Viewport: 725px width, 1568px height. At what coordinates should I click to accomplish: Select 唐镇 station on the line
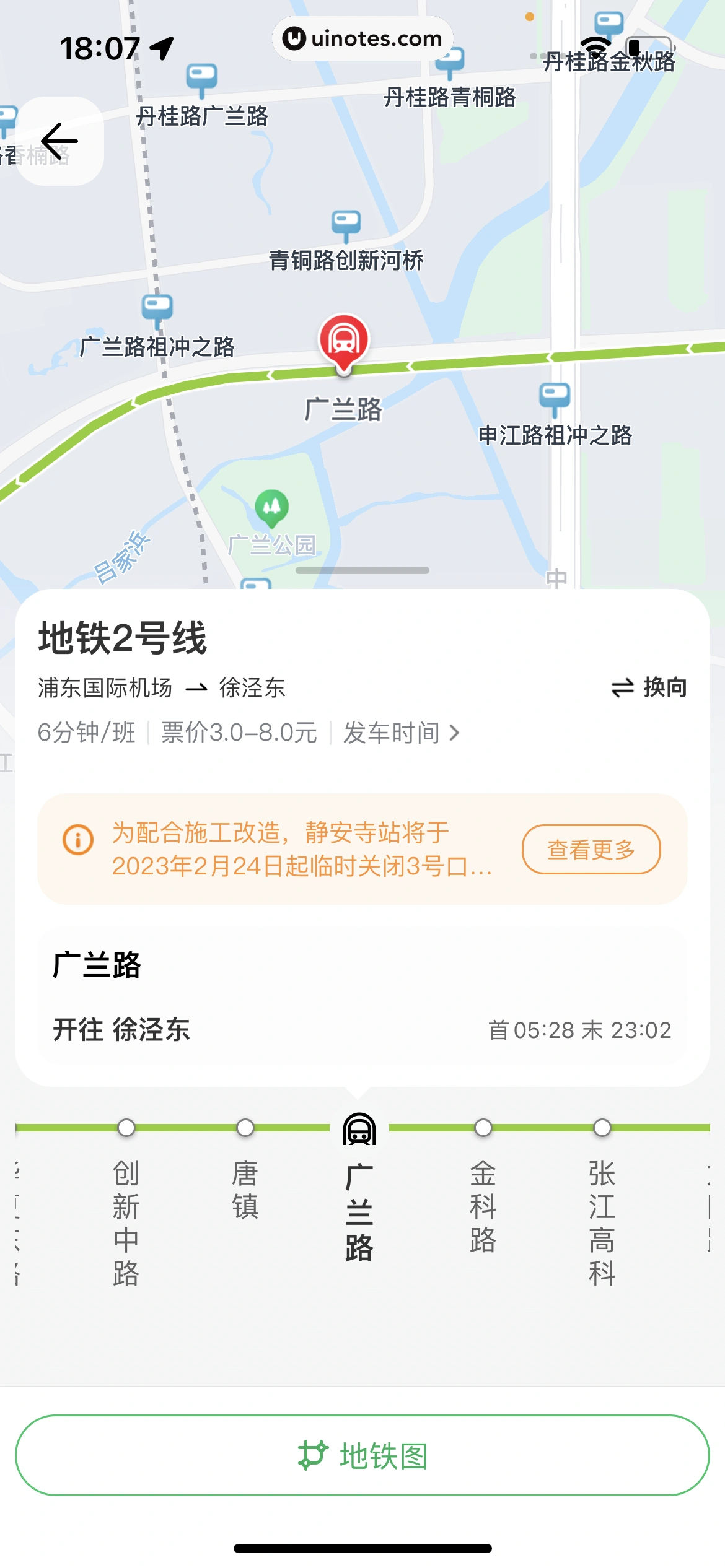point(245,1128)
